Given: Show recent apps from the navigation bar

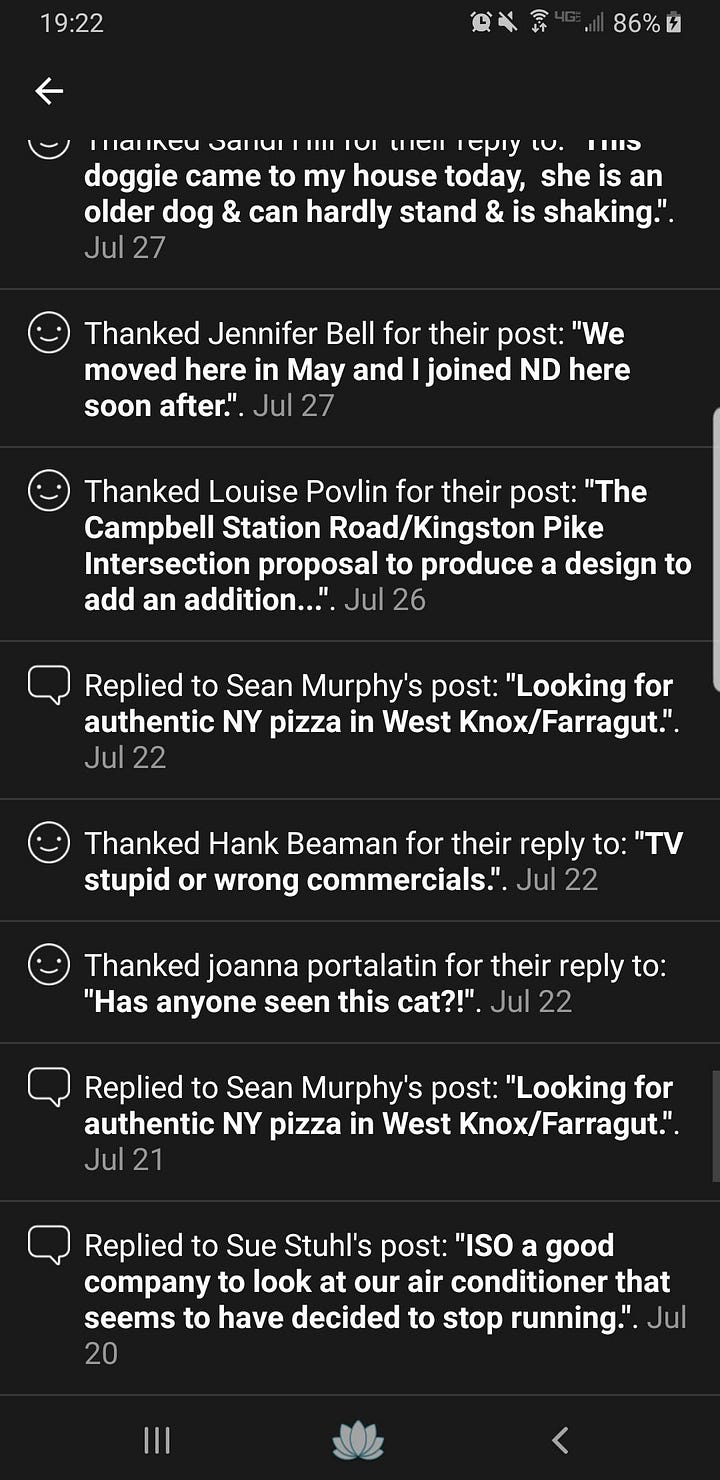Looking at the screenshot, I should click(157, 1440).
